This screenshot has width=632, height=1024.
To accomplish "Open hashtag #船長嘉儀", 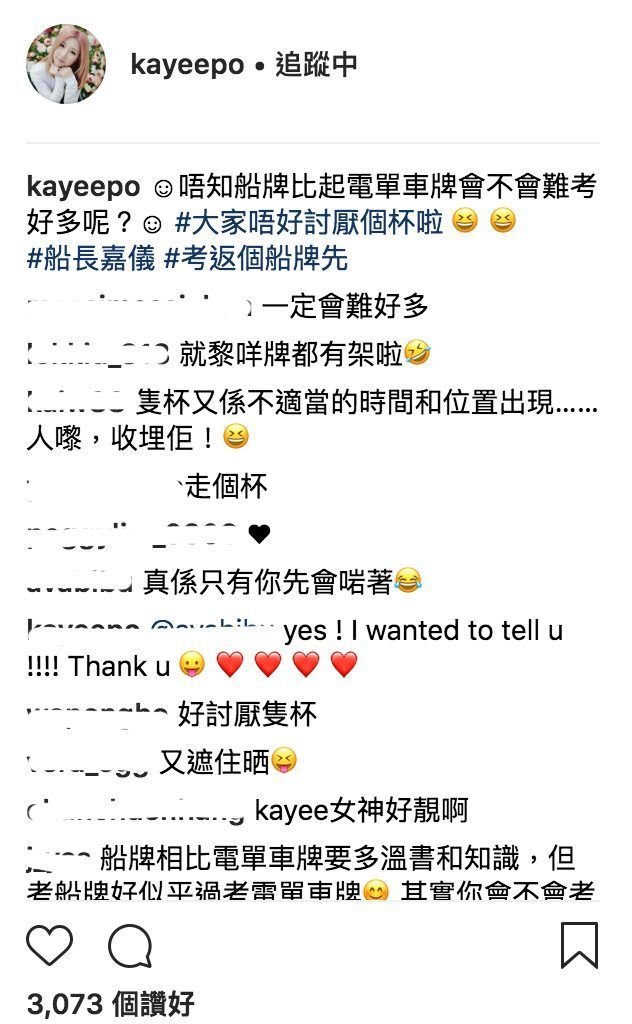I will pos(91,258).
